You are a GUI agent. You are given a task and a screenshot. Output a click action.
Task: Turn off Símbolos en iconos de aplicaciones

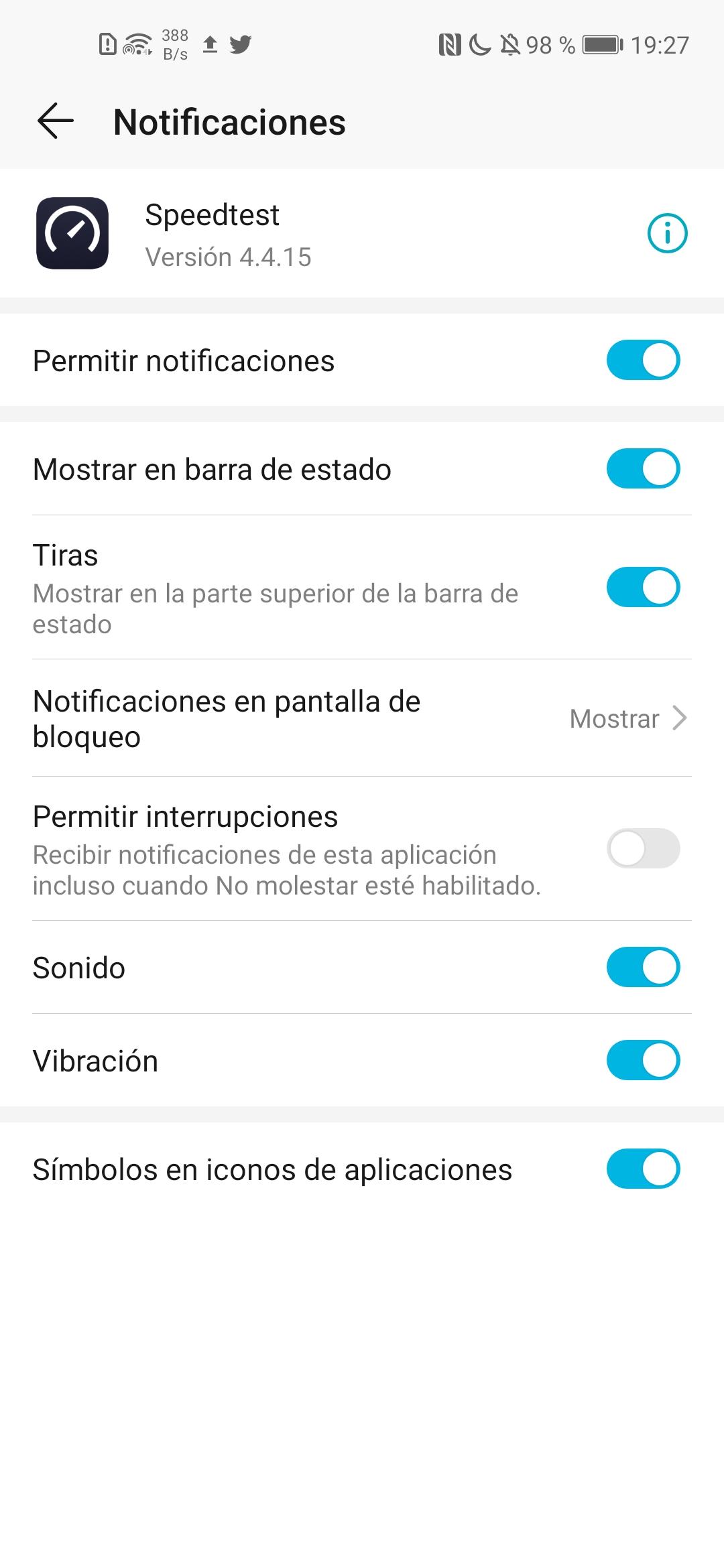643,1169
